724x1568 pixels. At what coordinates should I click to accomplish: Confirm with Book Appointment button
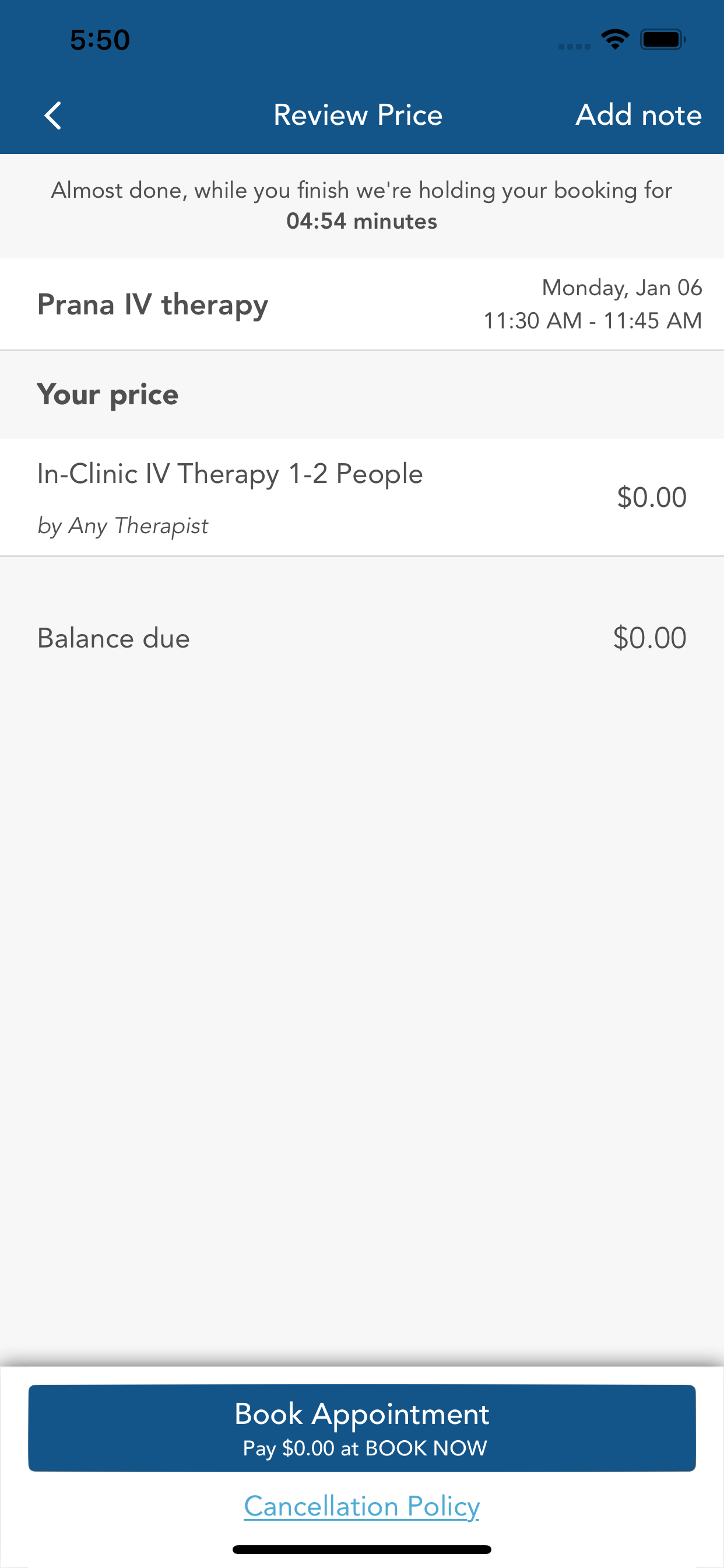pos(362,1428)
